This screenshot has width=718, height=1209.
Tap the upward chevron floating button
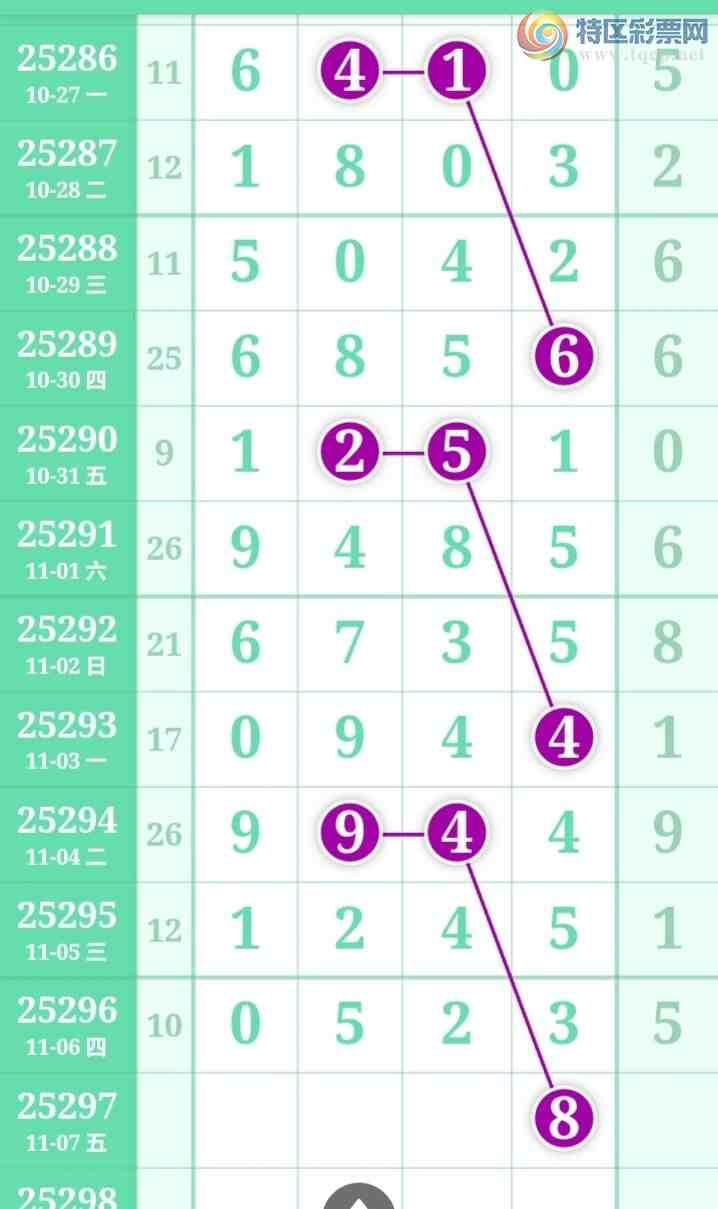tap(358, 1198)
